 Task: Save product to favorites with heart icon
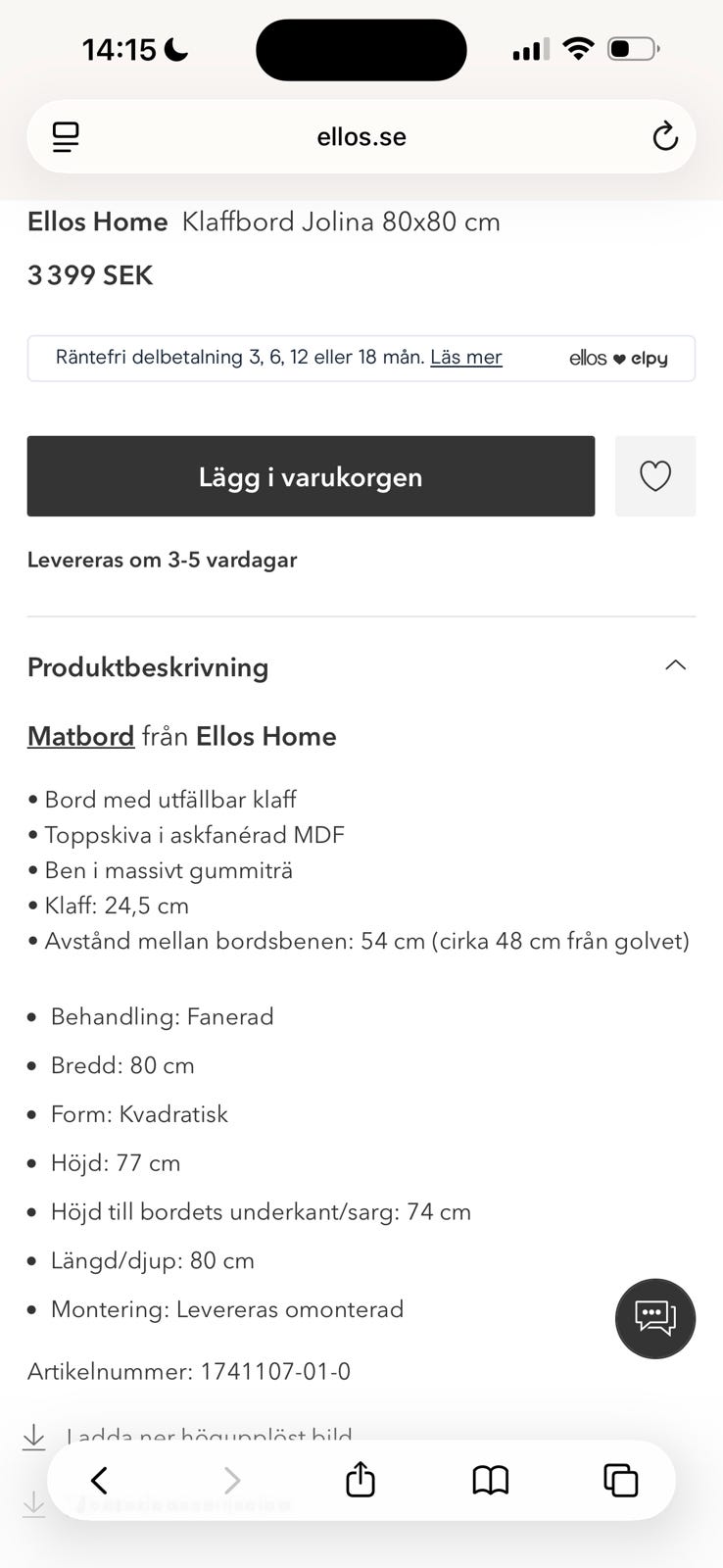click(655, 476)
